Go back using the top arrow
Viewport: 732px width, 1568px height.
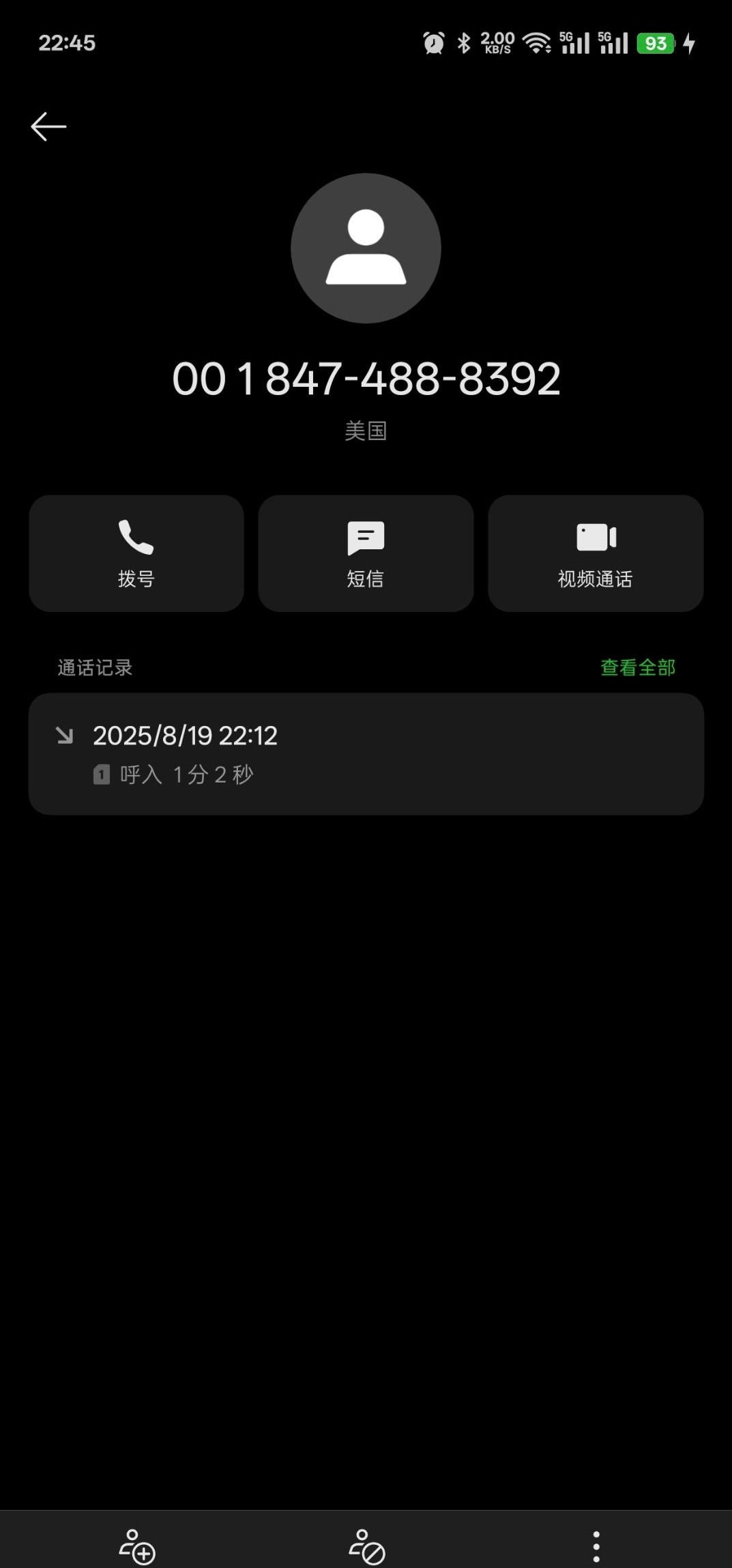point(48,127)
